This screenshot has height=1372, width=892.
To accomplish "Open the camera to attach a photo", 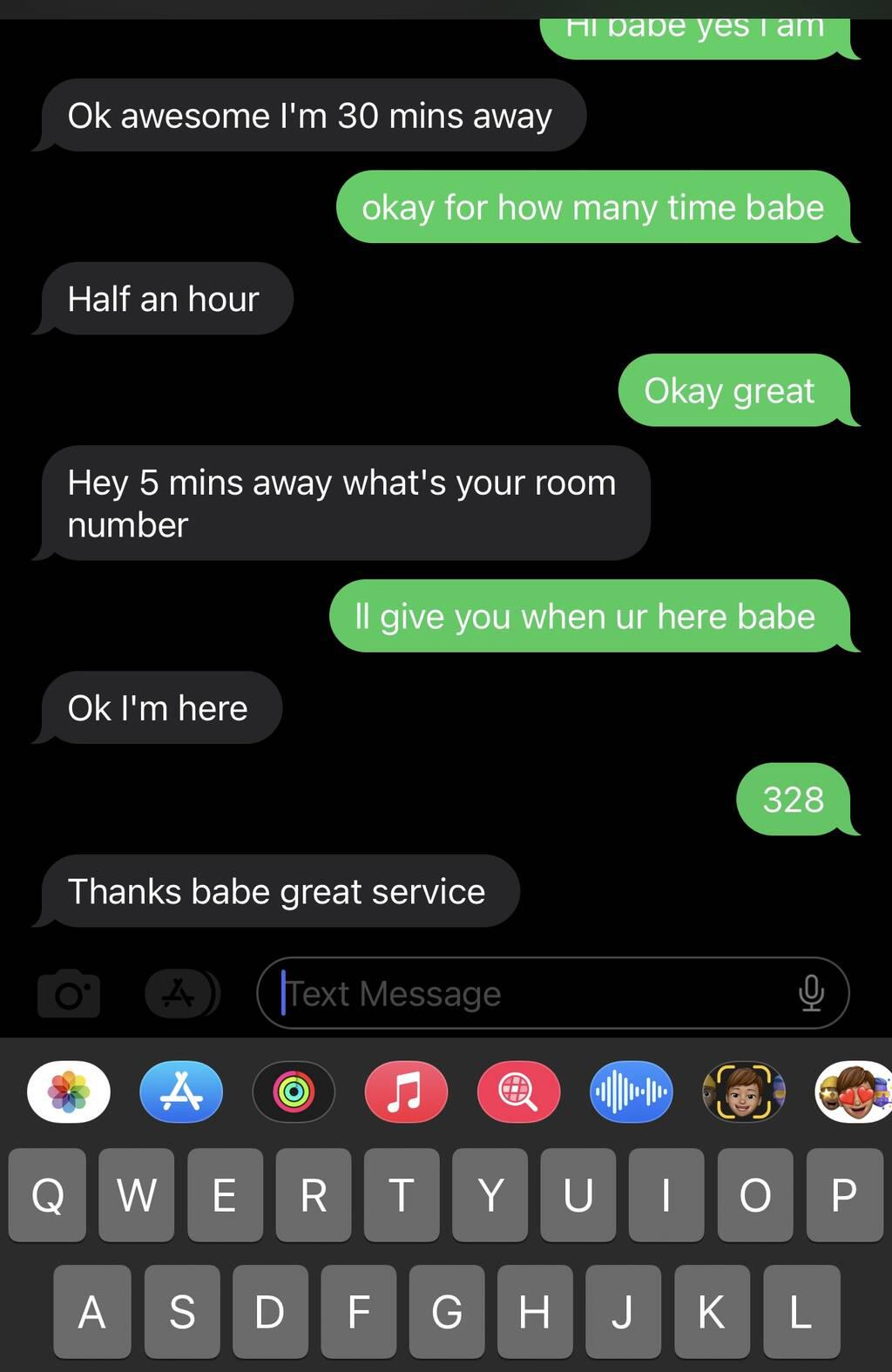I will click(69, 994).
